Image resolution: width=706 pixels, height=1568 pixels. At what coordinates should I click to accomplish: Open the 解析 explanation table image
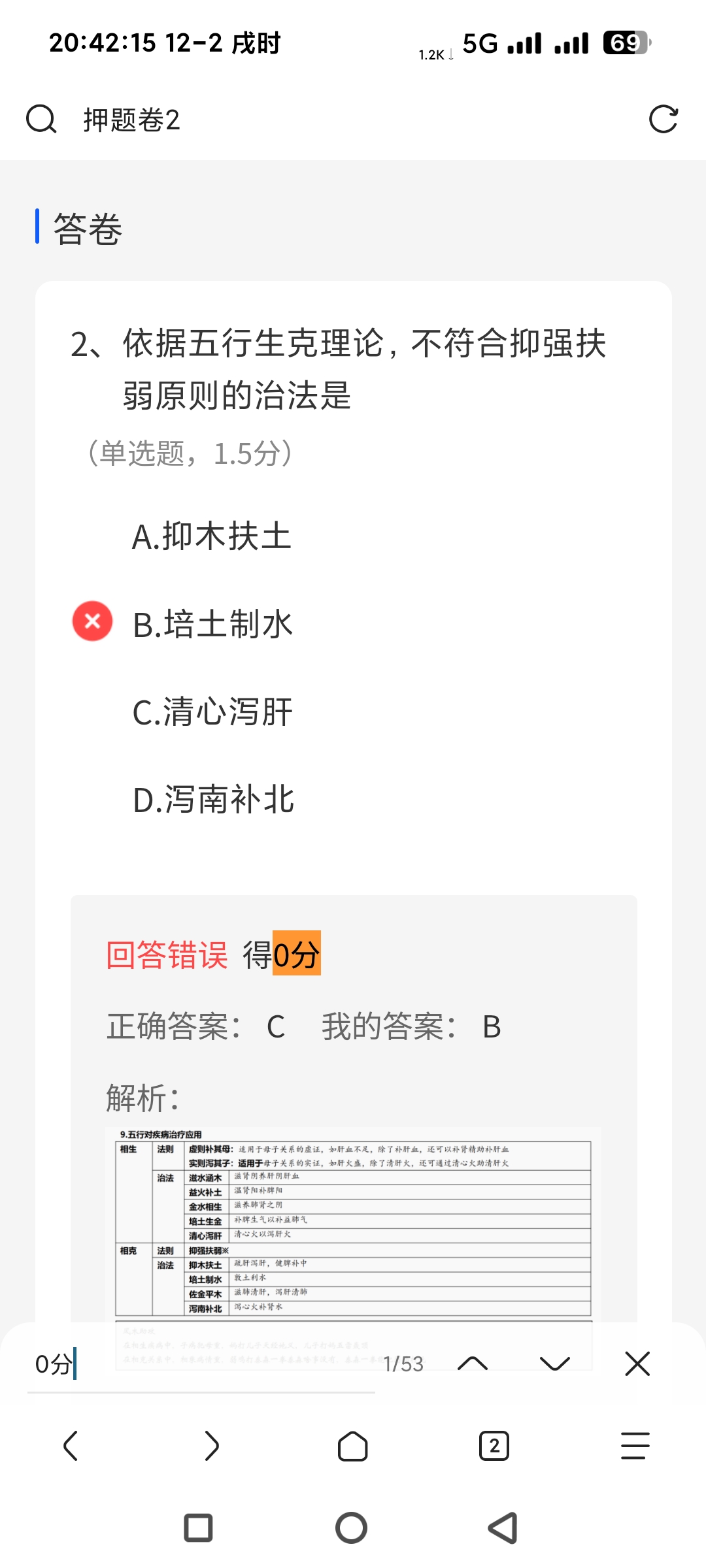pos(353,1222)
